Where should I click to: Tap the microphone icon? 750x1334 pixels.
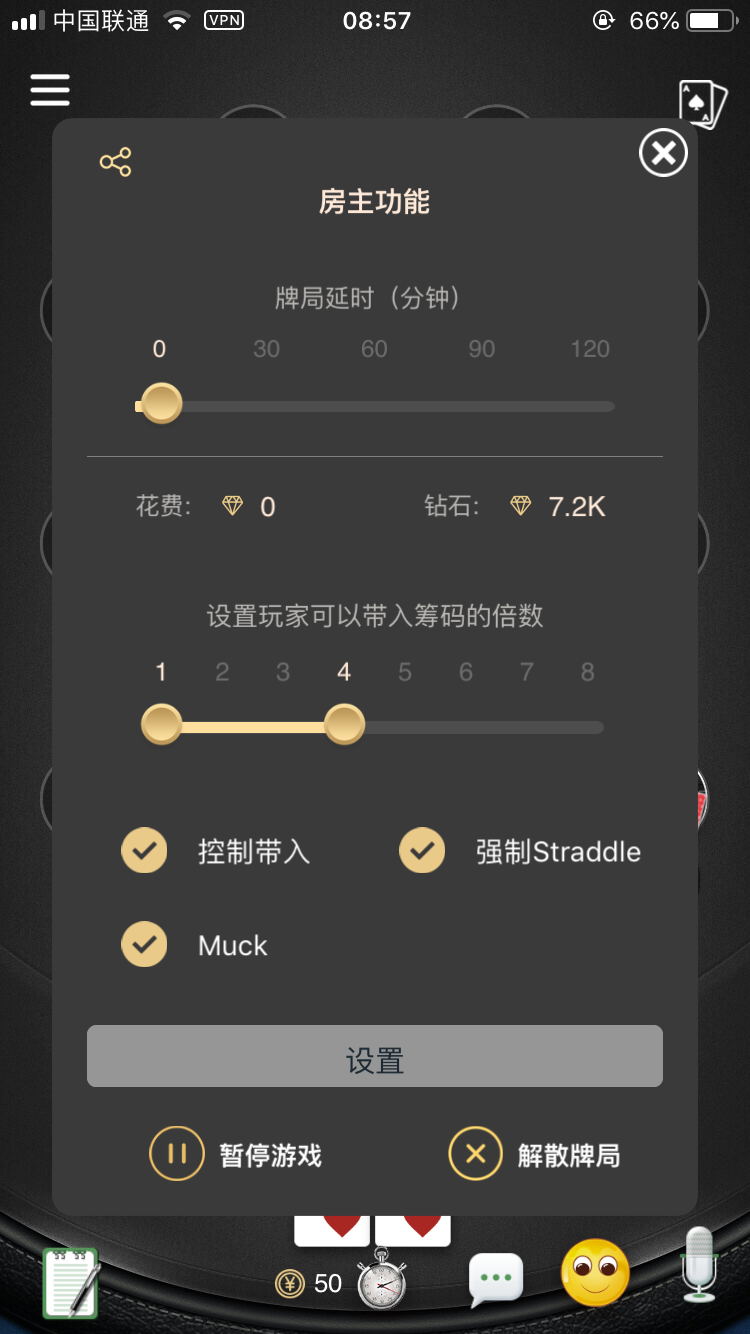(699, 1266)
